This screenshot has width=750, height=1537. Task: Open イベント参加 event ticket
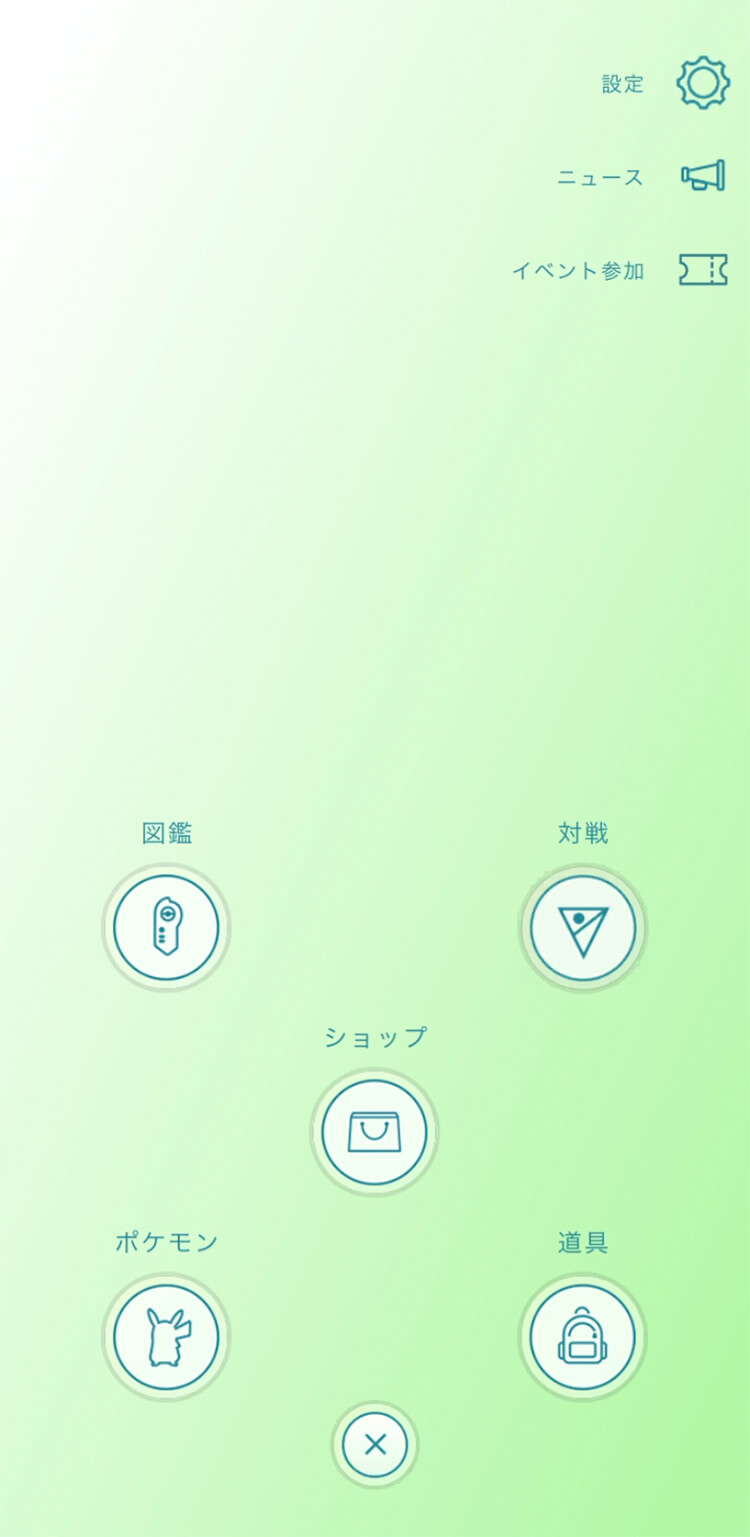click(702, 269)
